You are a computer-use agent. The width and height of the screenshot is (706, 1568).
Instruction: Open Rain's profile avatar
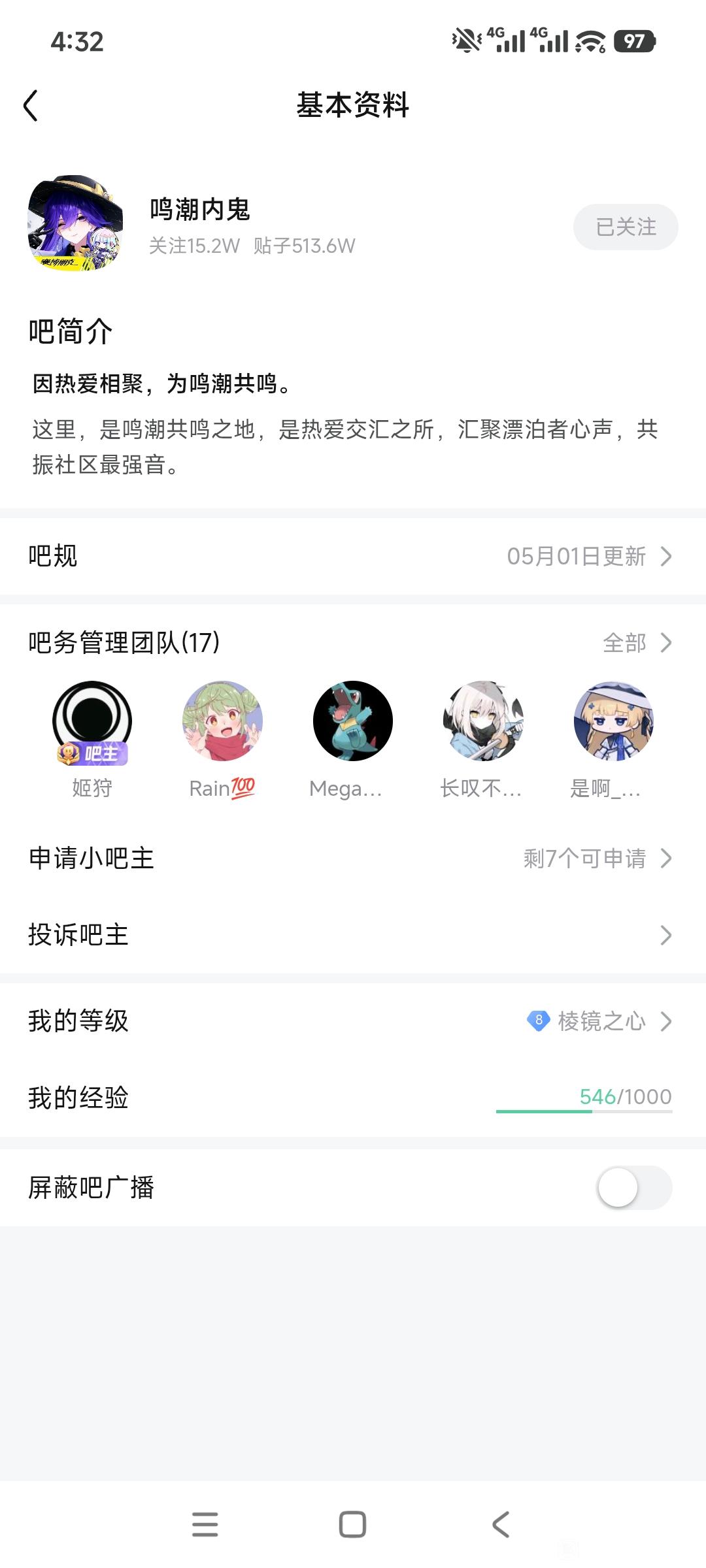pos(222,721)
